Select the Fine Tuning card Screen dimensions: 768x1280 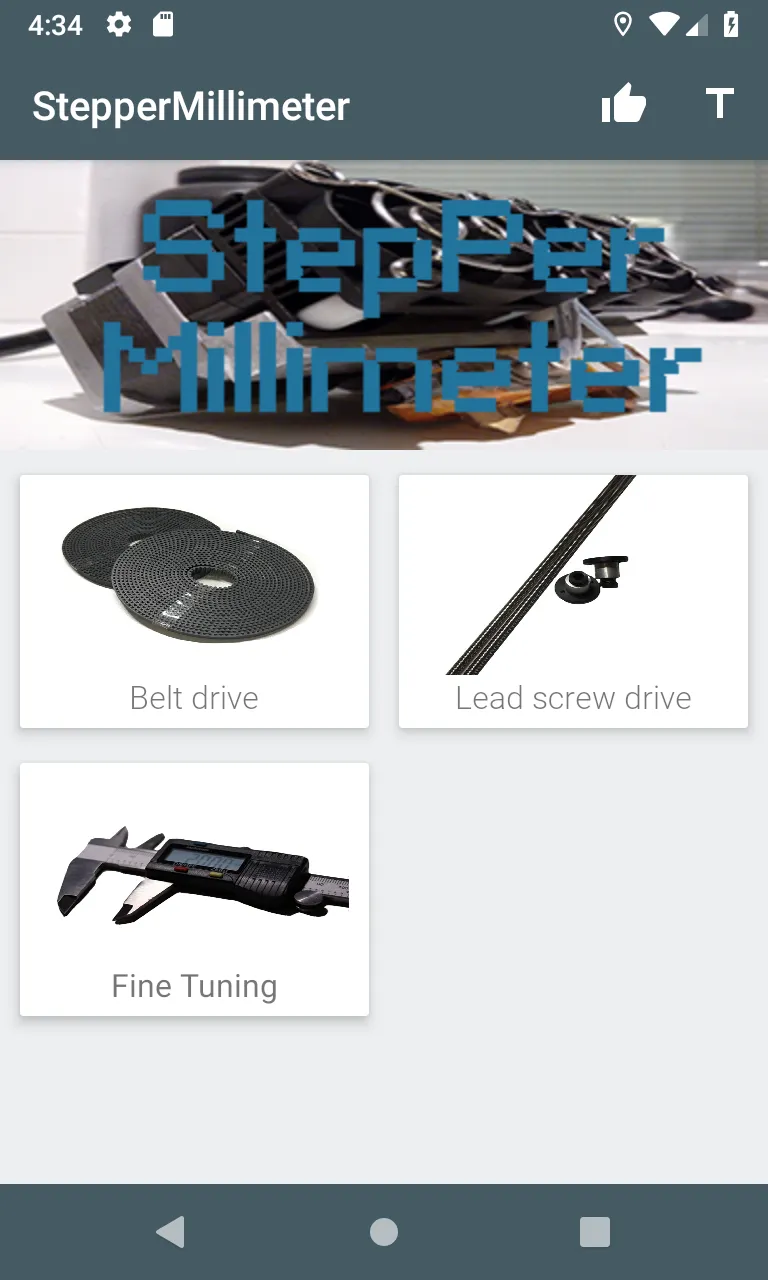click(x=194, y=889)
